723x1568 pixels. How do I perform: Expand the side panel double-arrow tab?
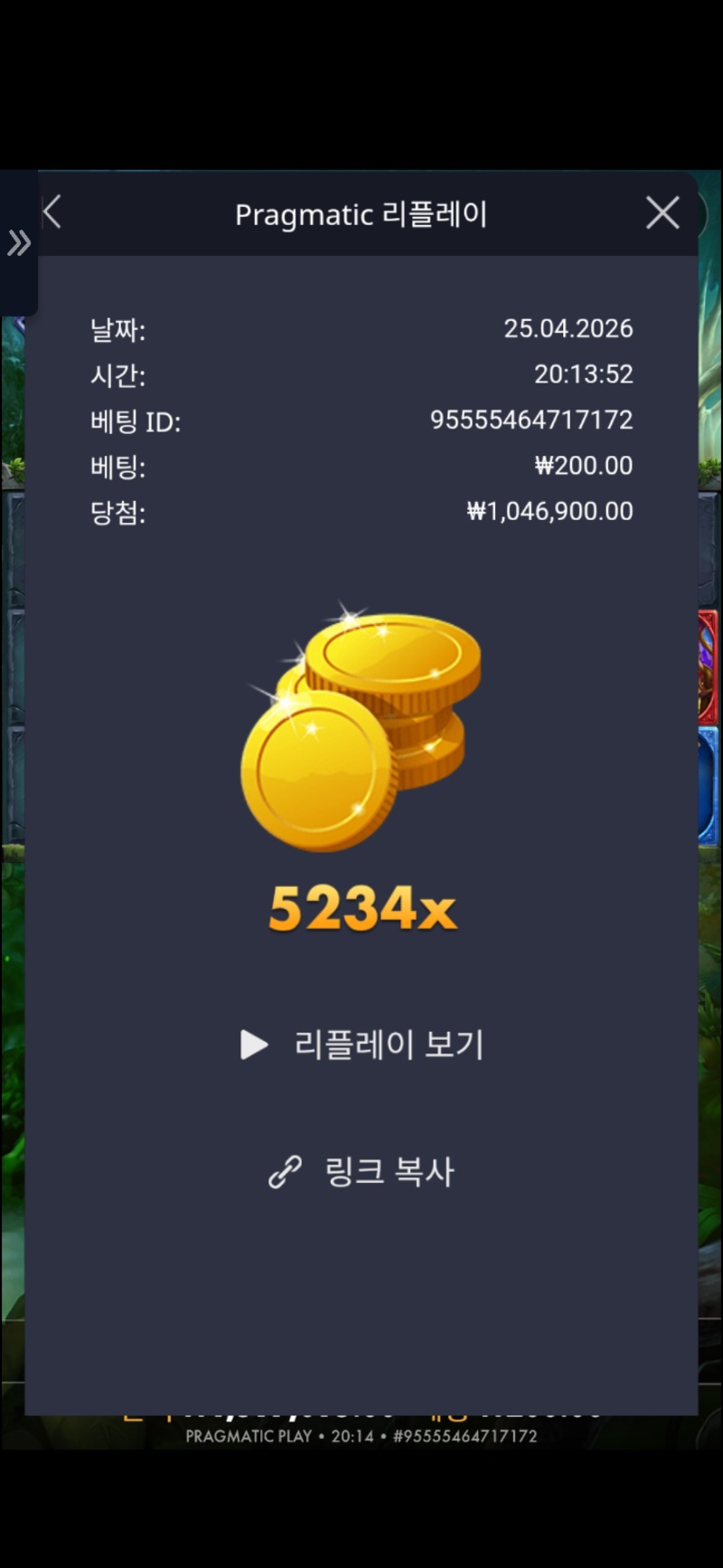pos(19,242)
